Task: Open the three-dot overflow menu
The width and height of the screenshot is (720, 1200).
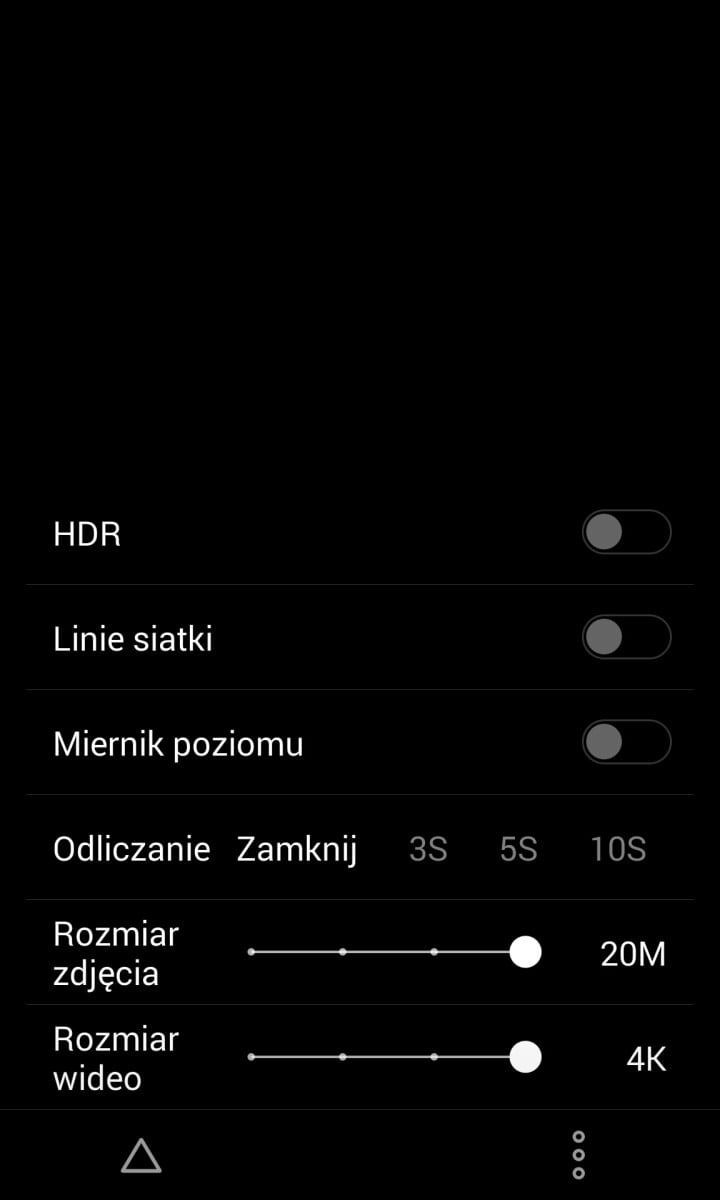Action: pos(578,1155)
